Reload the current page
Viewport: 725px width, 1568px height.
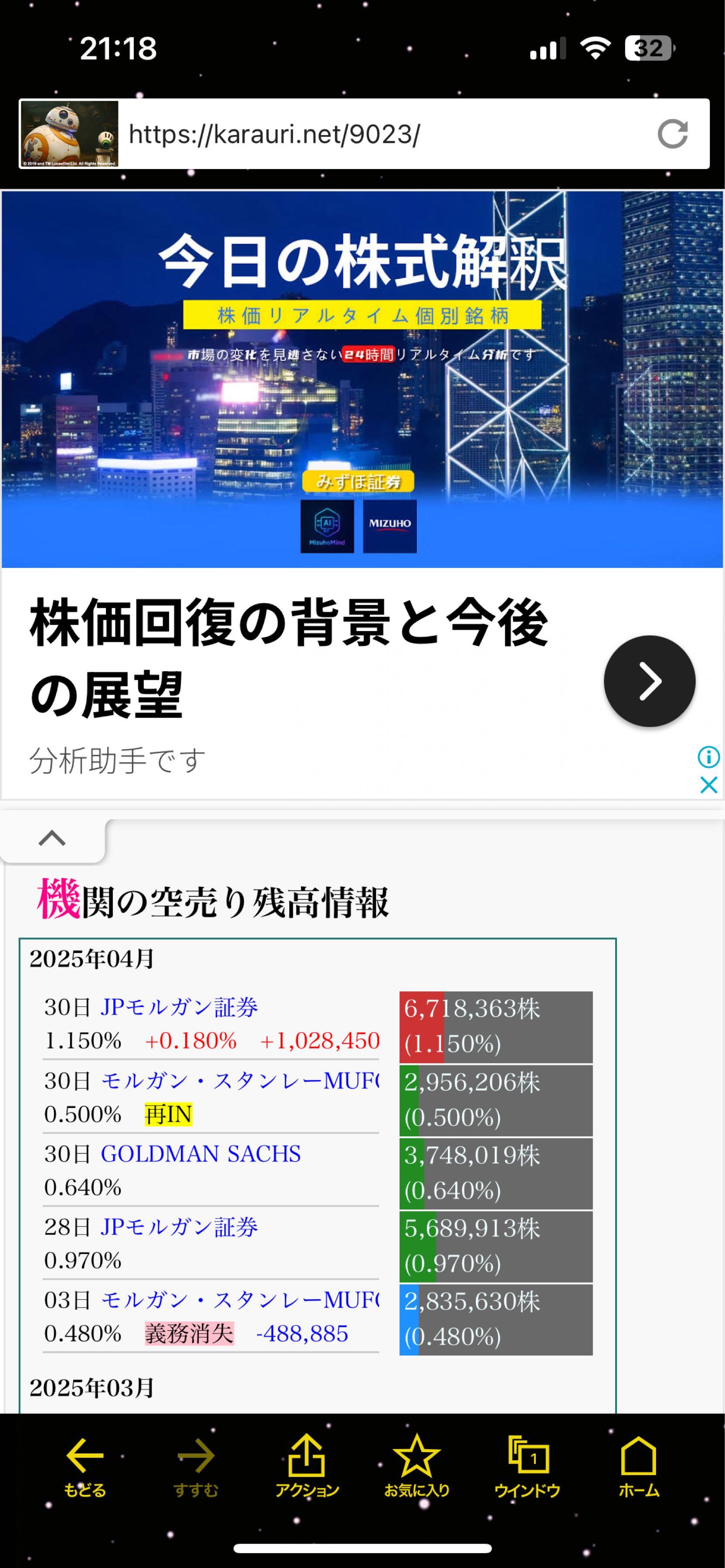(672, 134)
